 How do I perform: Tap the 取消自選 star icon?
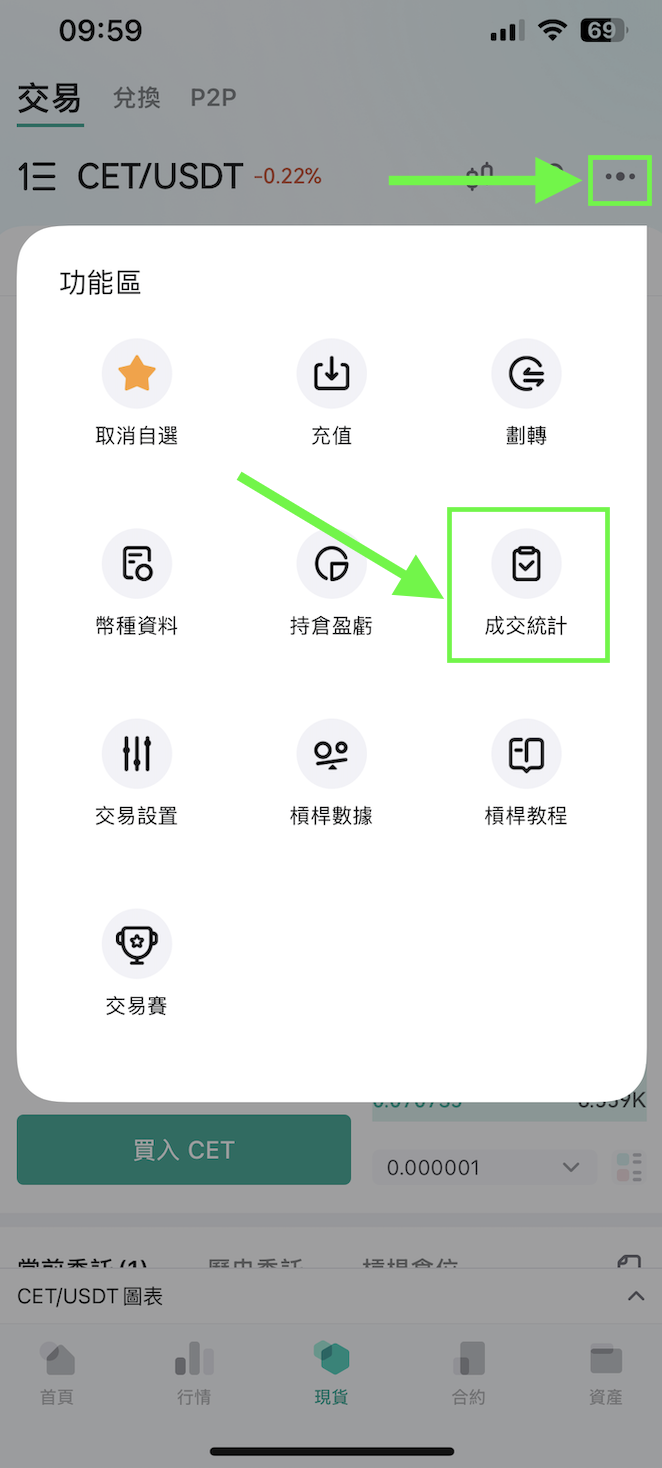coord(137,375)
